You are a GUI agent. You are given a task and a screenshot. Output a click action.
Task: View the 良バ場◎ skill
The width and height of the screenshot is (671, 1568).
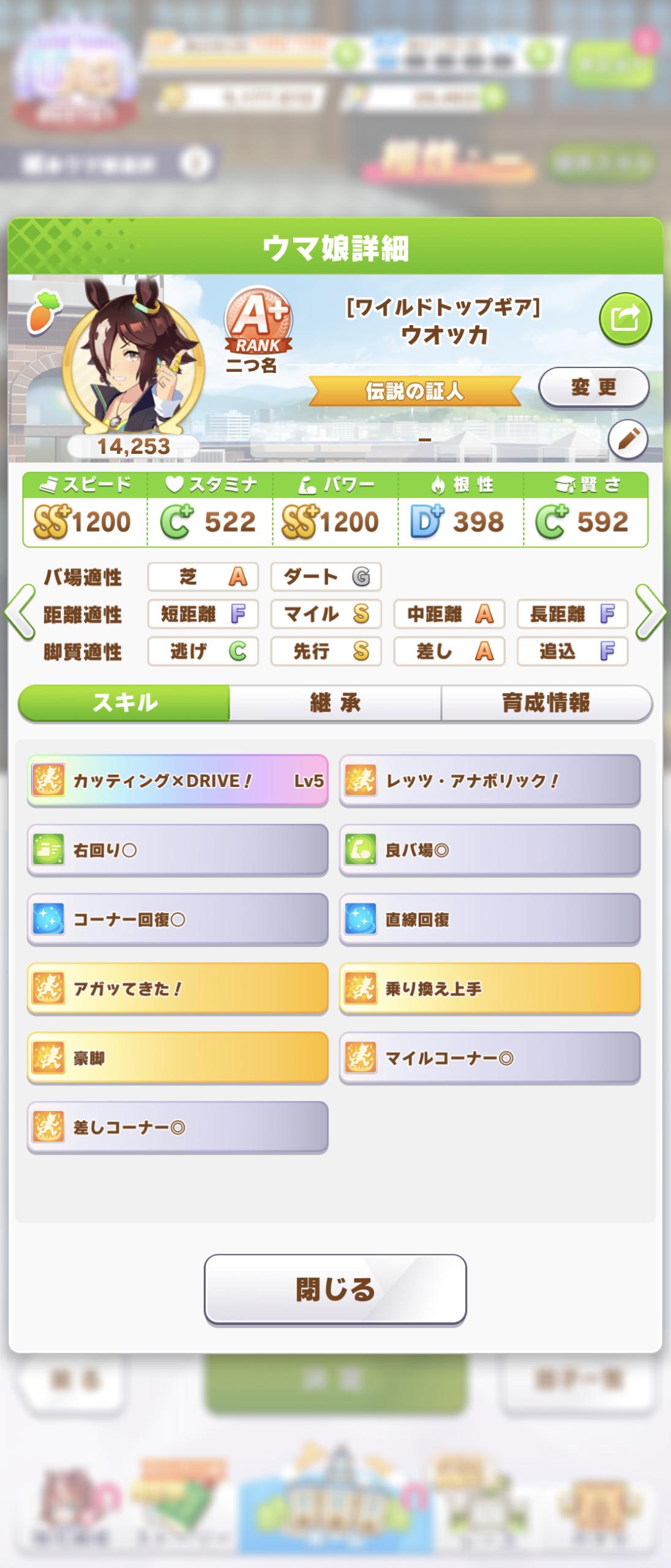(x=490, y=850)
